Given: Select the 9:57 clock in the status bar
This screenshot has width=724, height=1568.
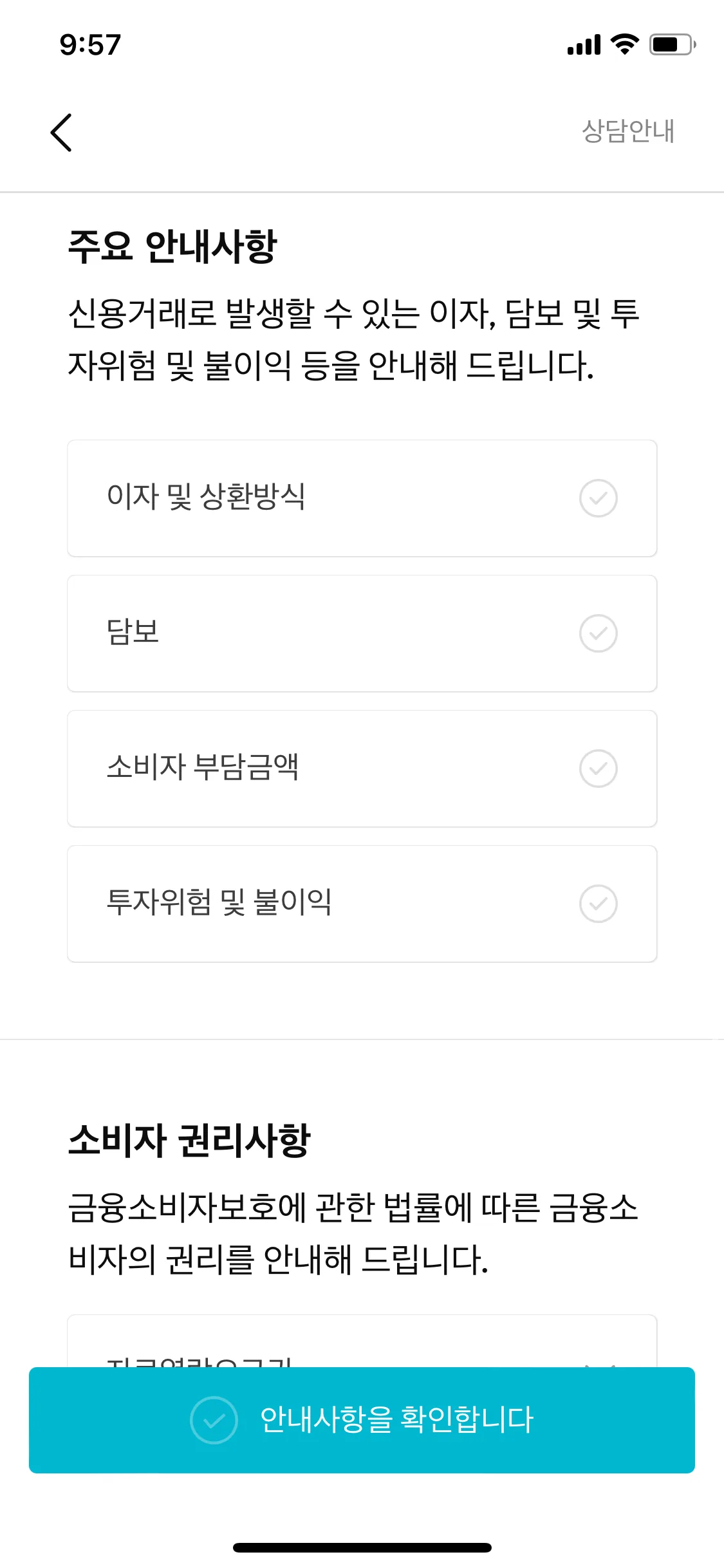Looking at the screenshot, I should [x=90, y=44].
